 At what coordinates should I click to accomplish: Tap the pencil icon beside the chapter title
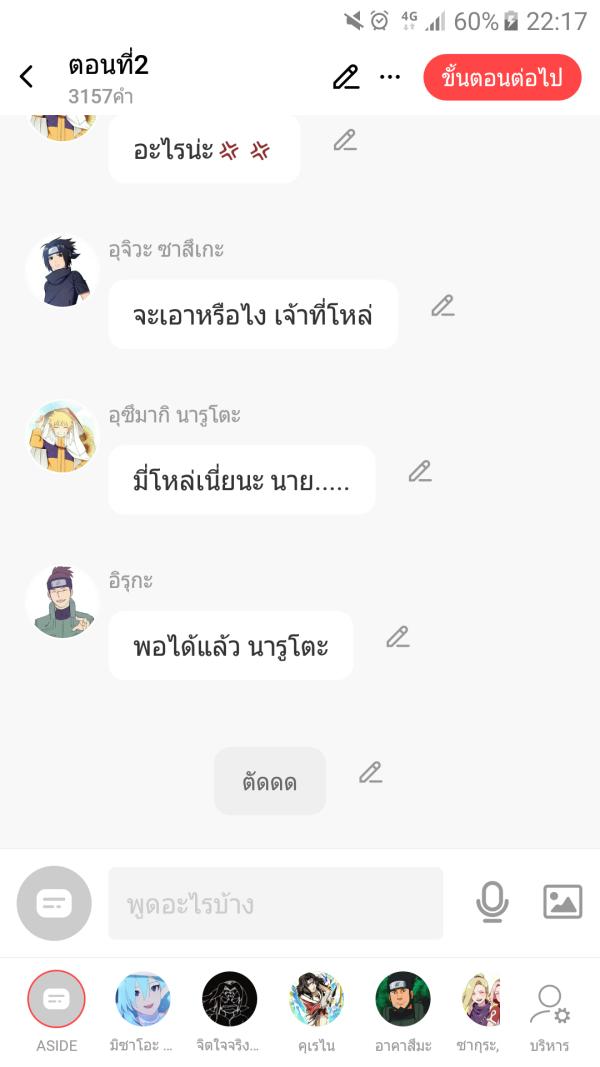(x=346, y=77)
